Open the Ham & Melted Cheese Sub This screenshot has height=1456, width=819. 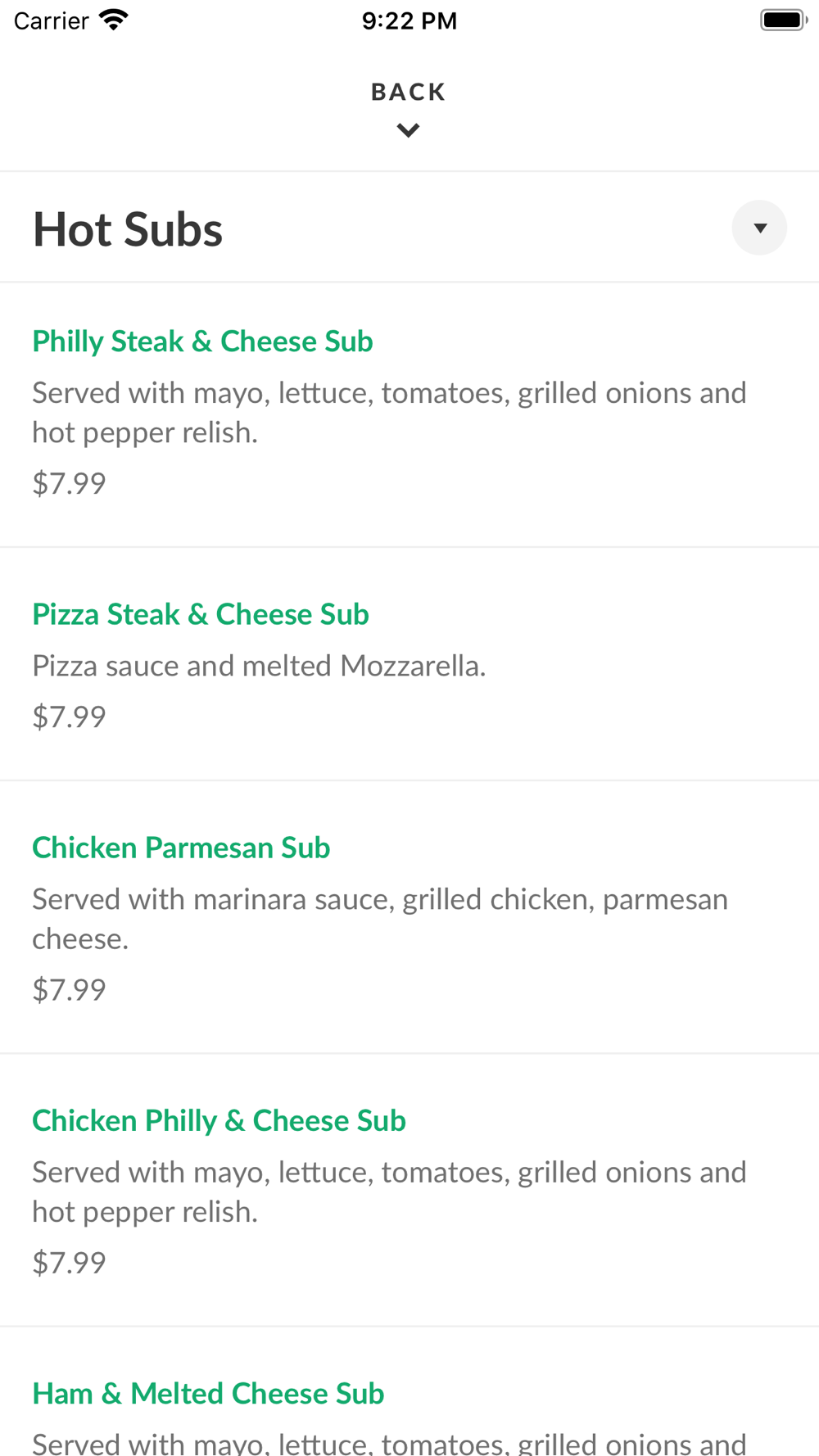coord(409,1392)
